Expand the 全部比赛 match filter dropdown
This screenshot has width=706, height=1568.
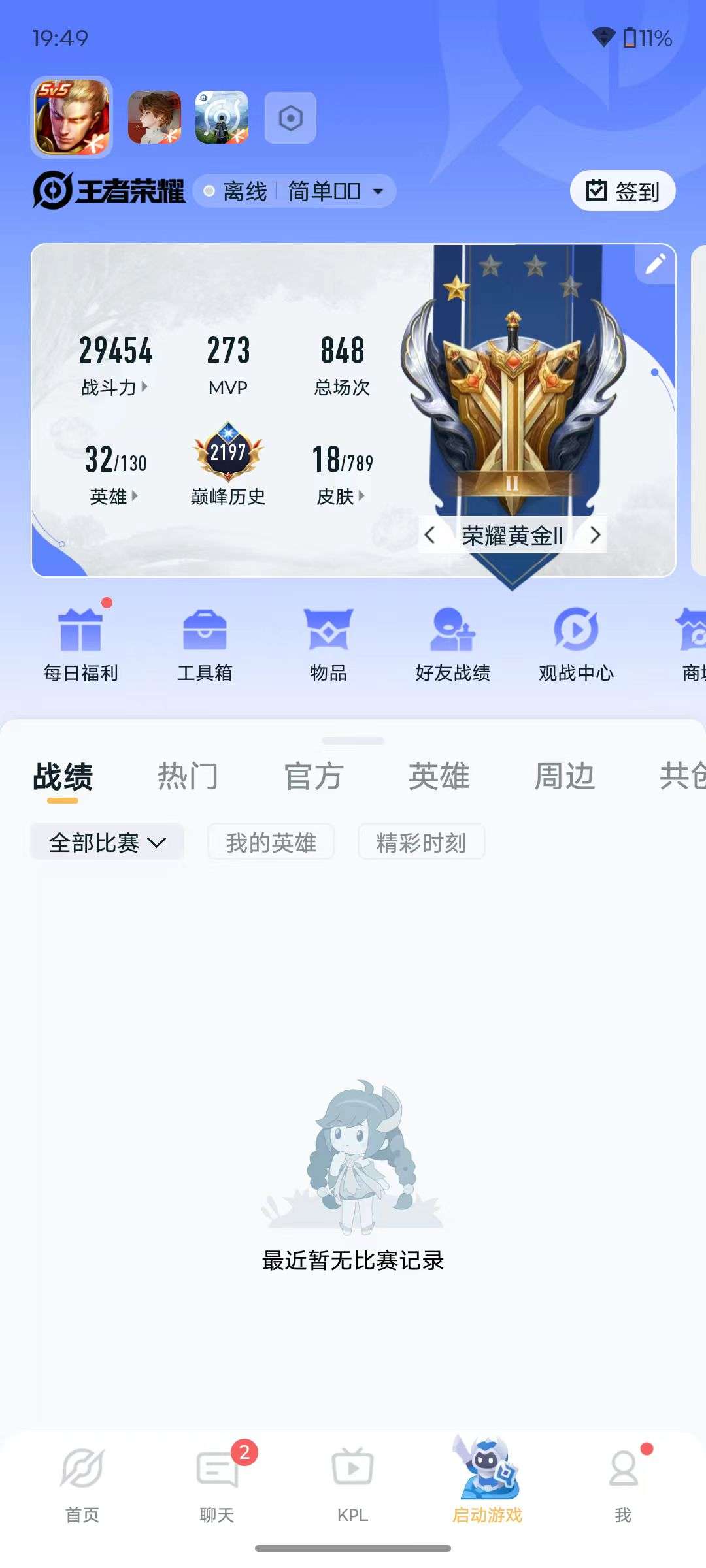(x=107, y=842)
